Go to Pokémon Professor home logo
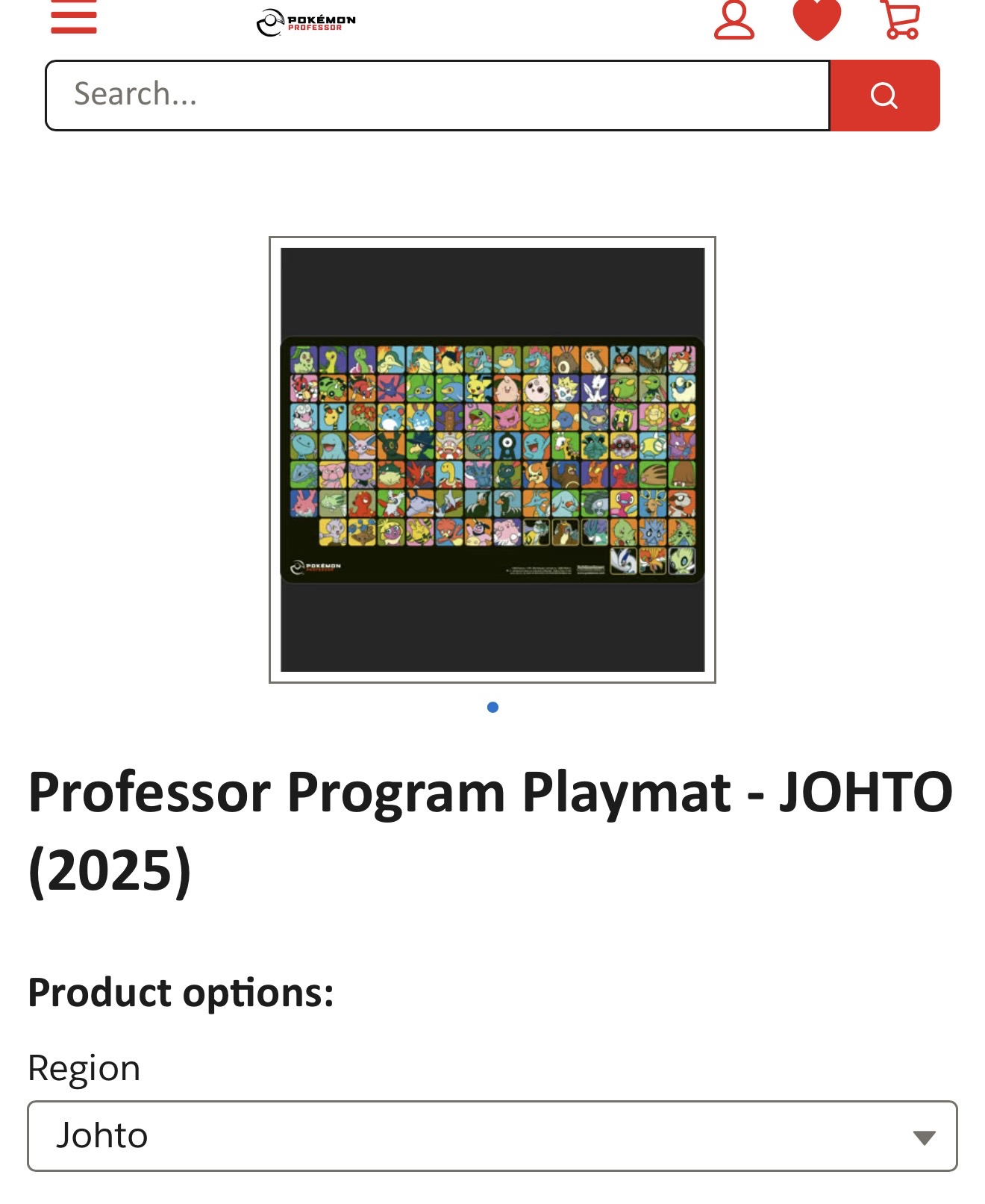Viewport: 985px width, 1204px height. (306, 22)
